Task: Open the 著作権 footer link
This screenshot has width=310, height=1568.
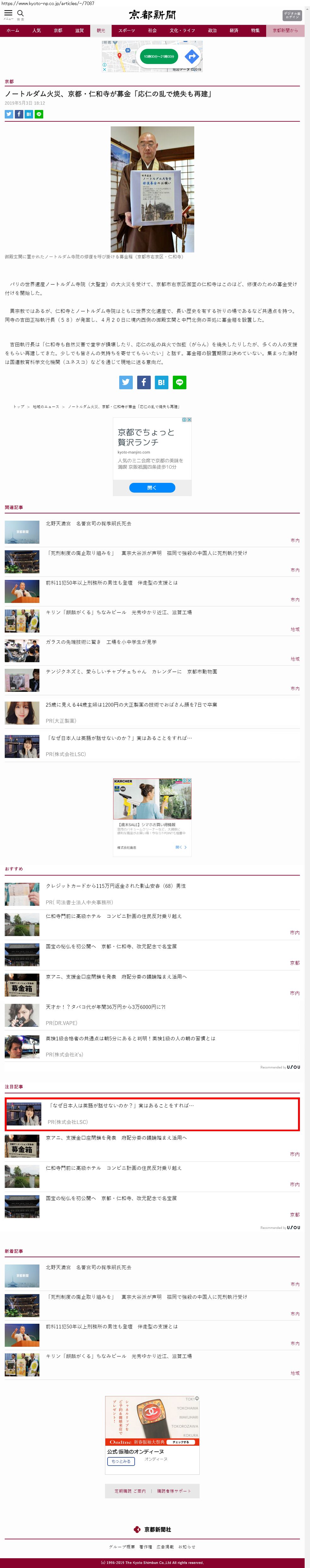Action: click(146, 1547)
